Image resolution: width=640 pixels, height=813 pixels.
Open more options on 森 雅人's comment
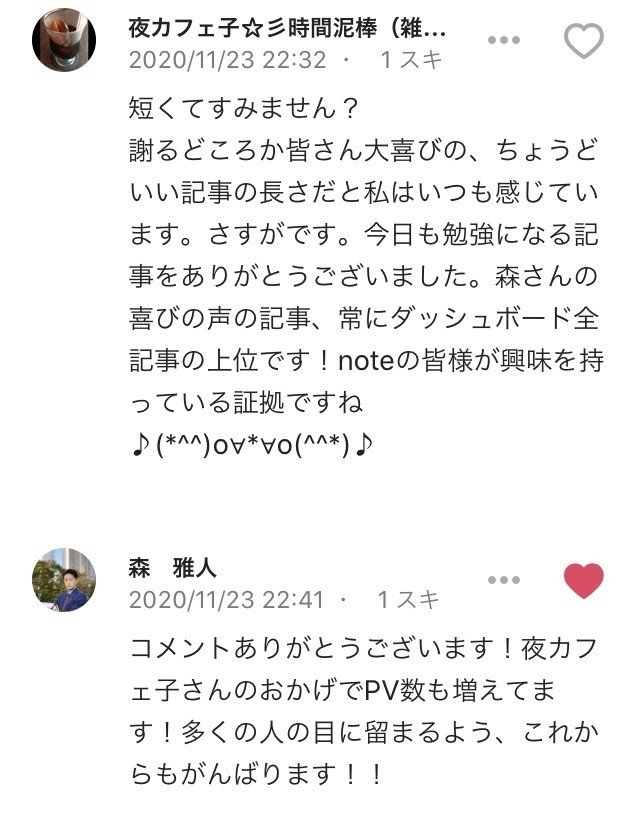click(x=506, y=580)
